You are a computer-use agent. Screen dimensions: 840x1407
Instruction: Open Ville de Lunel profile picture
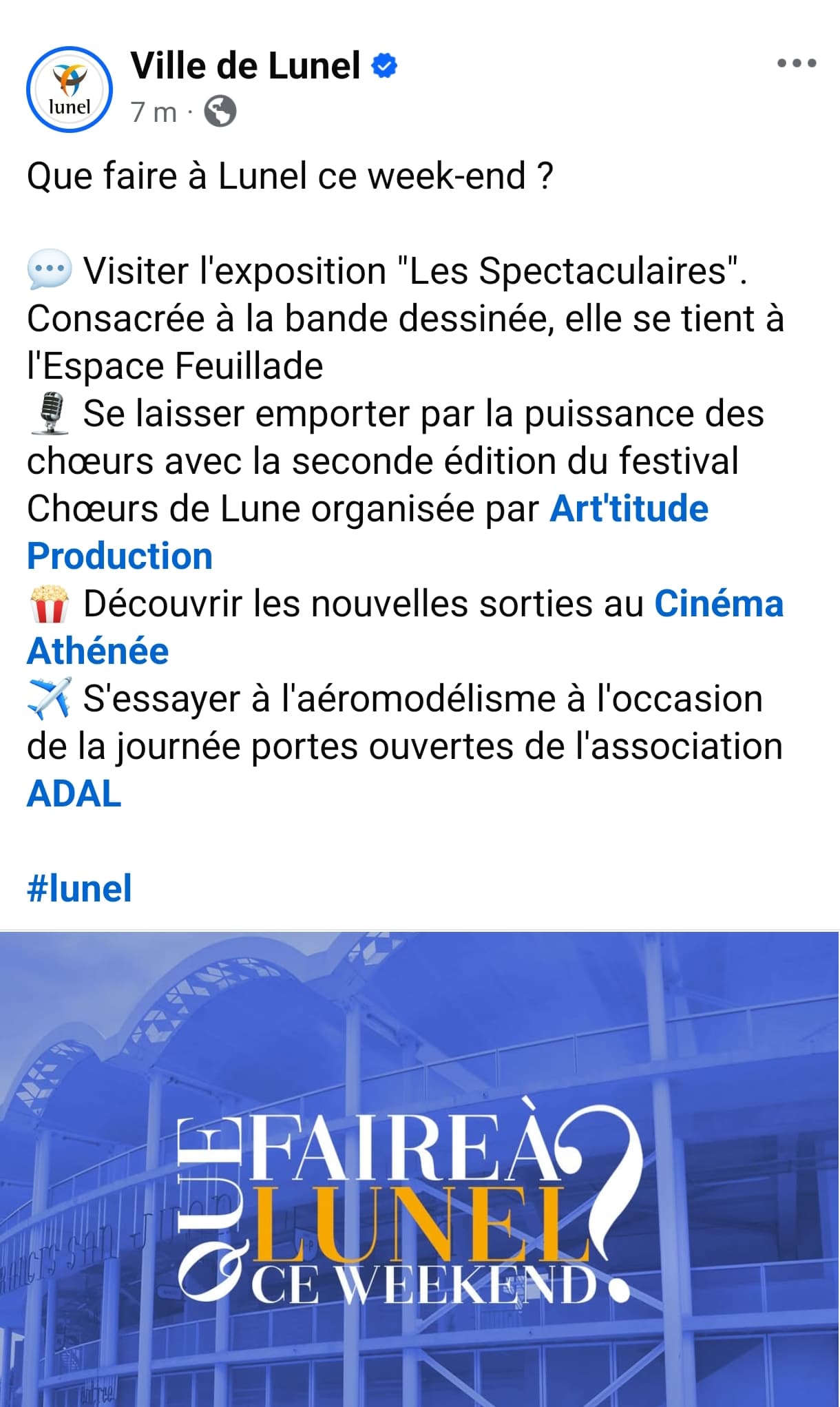69,90
